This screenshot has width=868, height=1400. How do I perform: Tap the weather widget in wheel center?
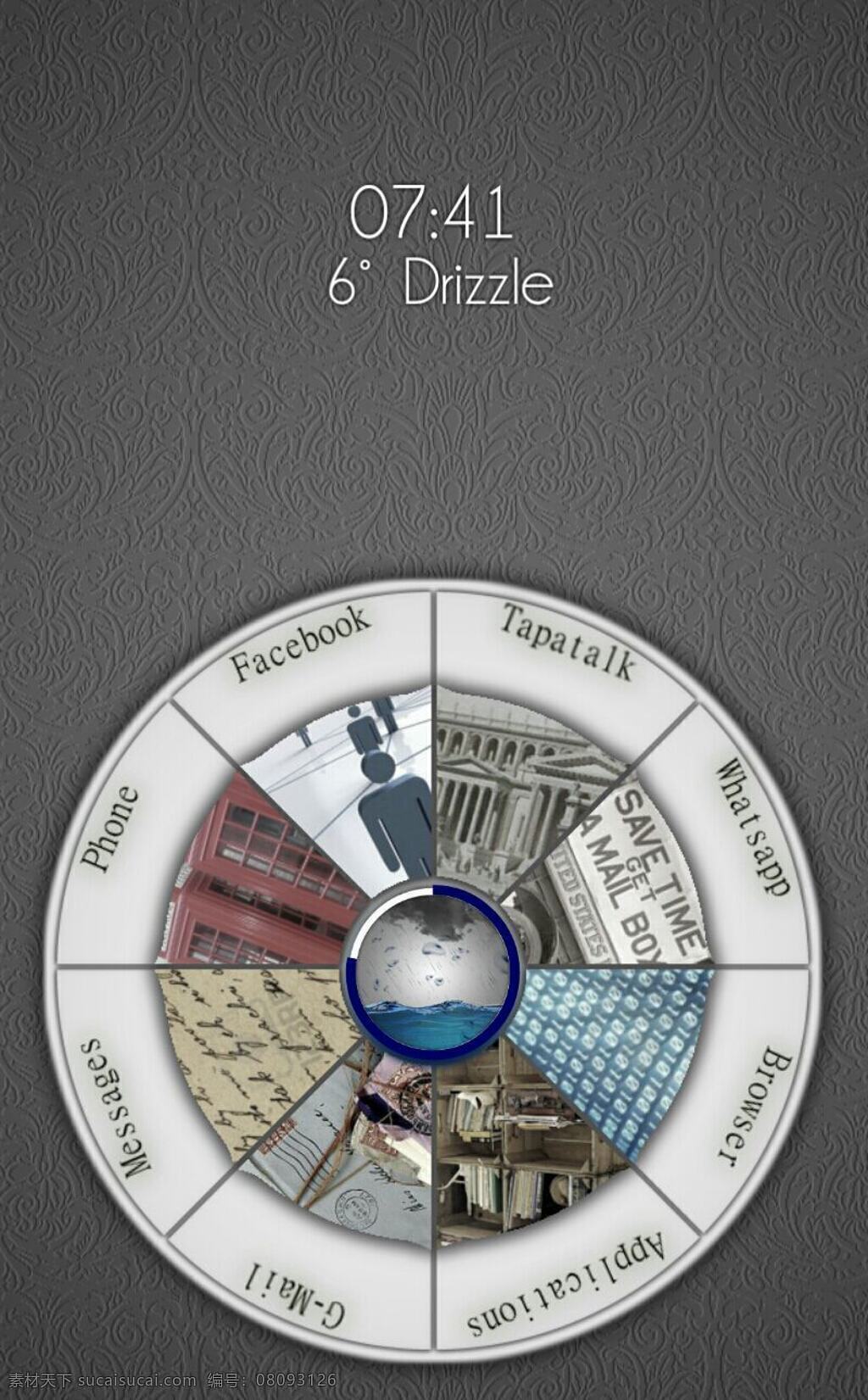click(x=432, y=968)
